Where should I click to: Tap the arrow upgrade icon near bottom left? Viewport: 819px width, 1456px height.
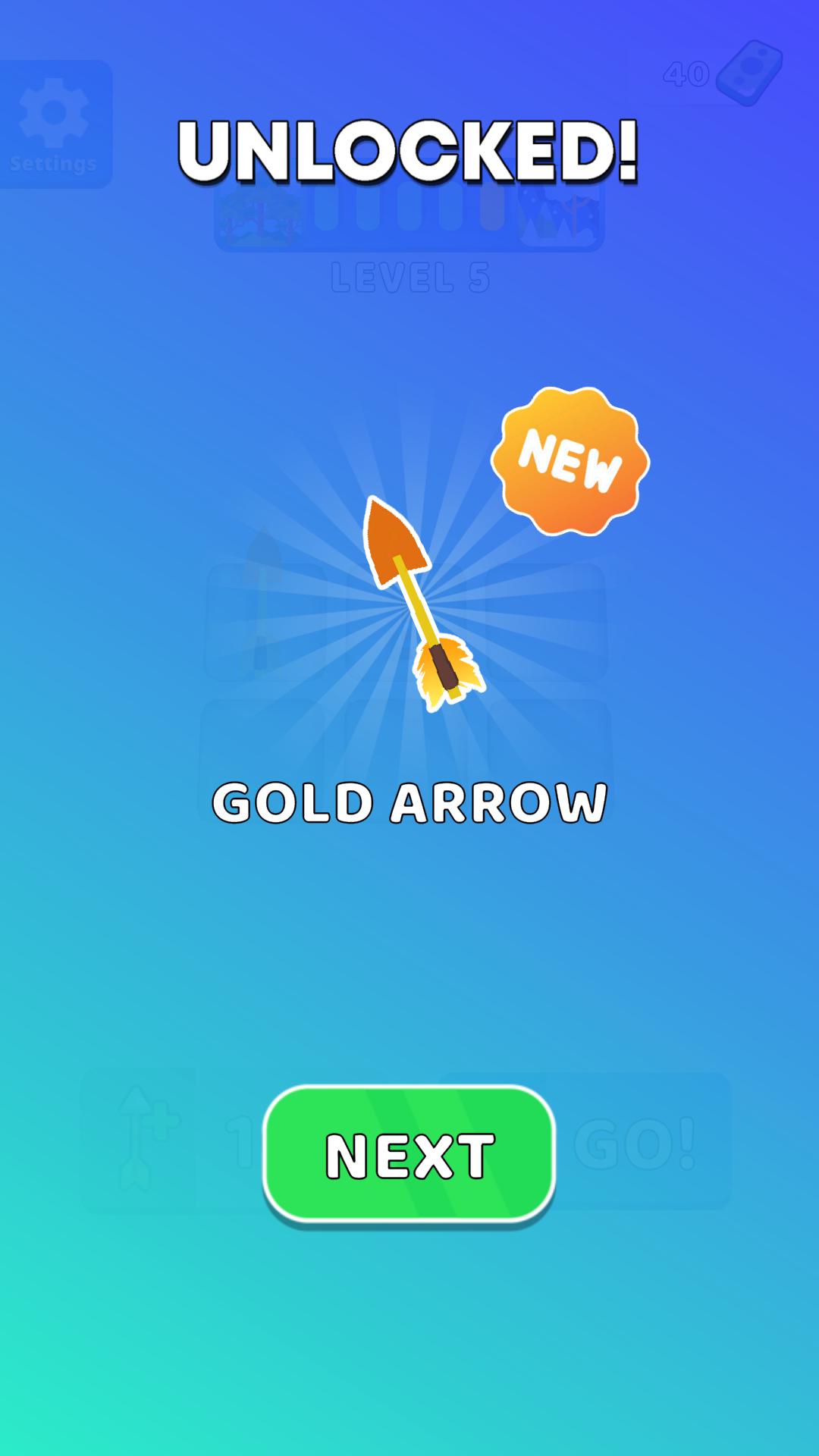140,1137
